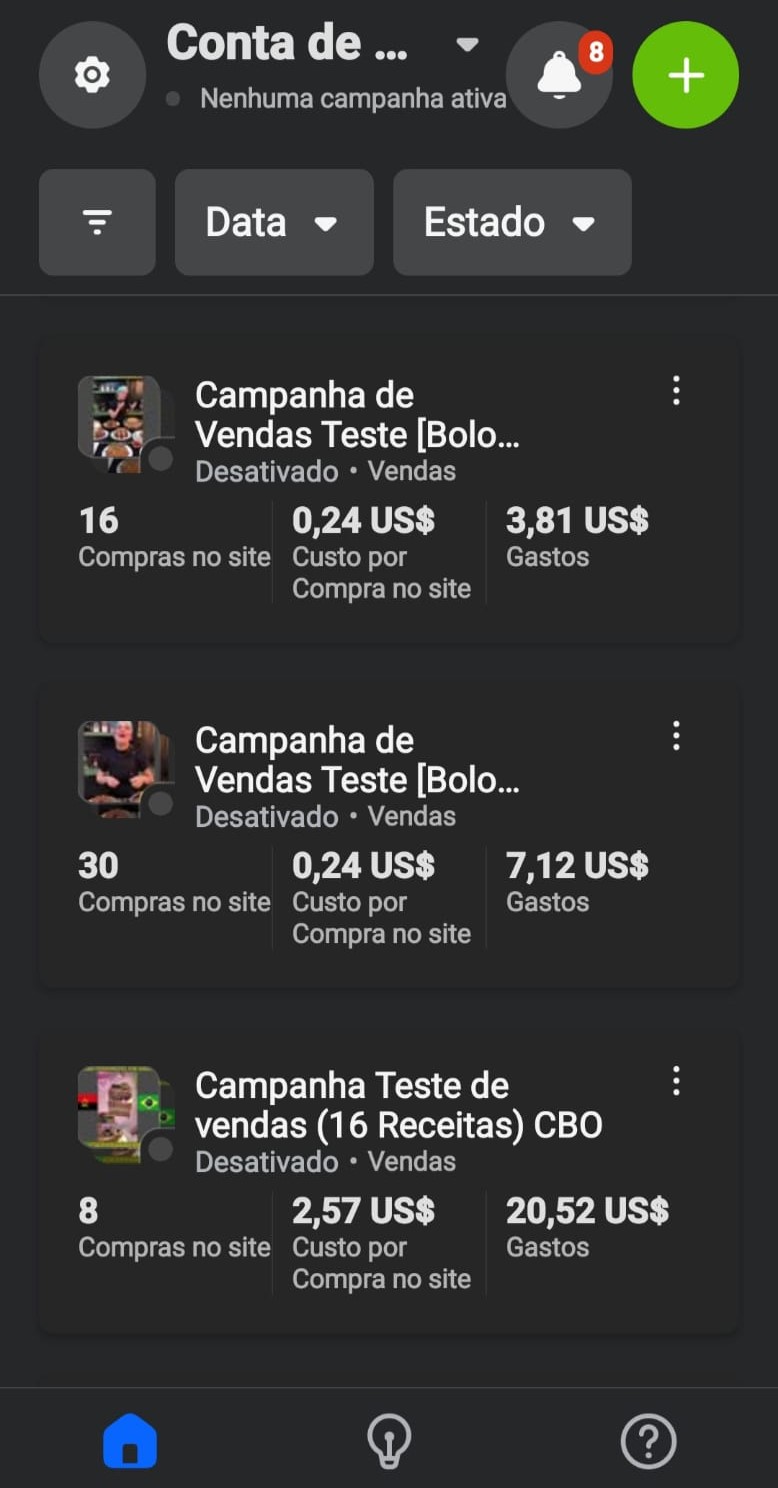Open the Help question mark icon
Viewport: 778px width, 1488px height.
click(648, 1440)
